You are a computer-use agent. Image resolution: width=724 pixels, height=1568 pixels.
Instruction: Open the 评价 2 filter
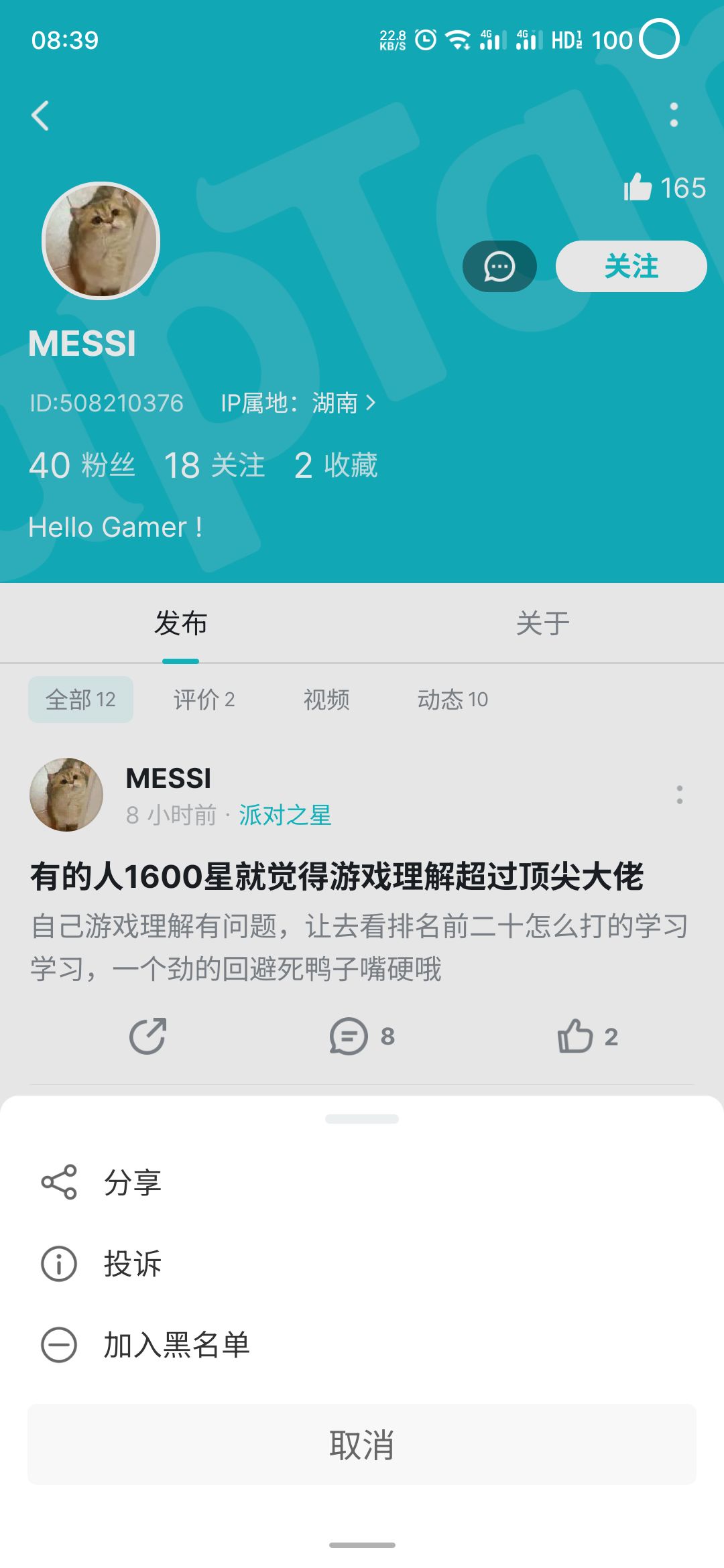point(203,699)
